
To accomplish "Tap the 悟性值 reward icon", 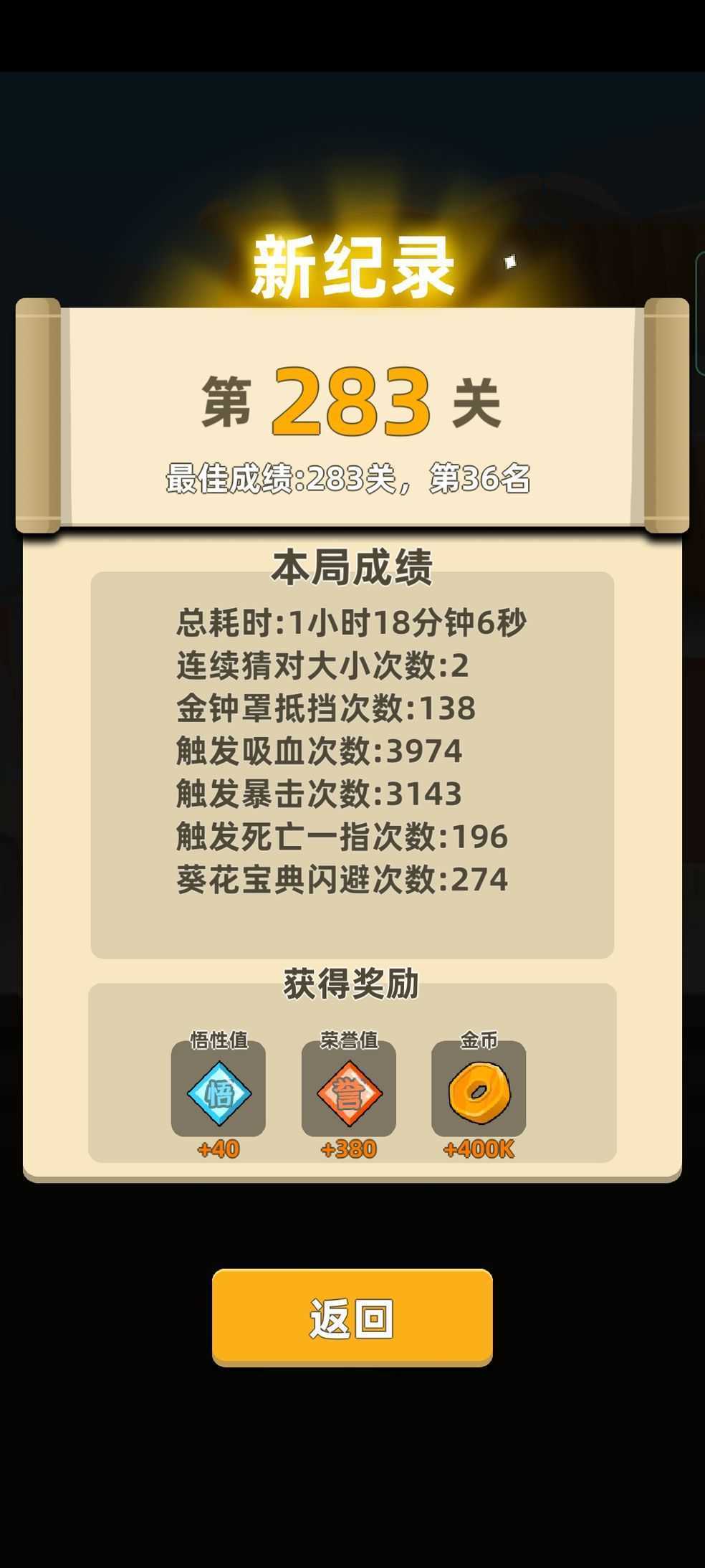I will (x=218, y=1091).
